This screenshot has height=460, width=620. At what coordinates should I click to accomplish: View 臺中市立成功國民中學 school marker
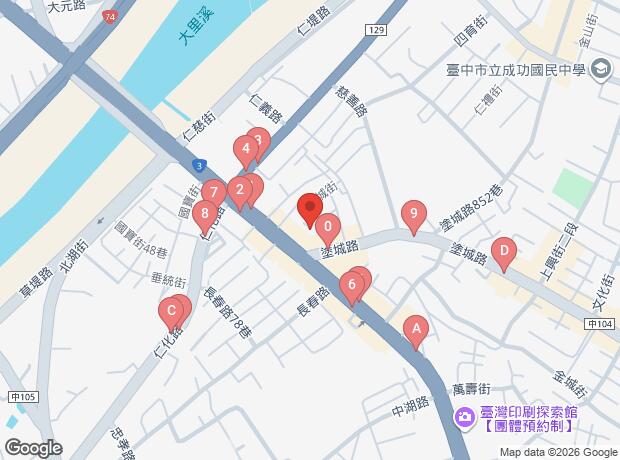tap(601, 69)
